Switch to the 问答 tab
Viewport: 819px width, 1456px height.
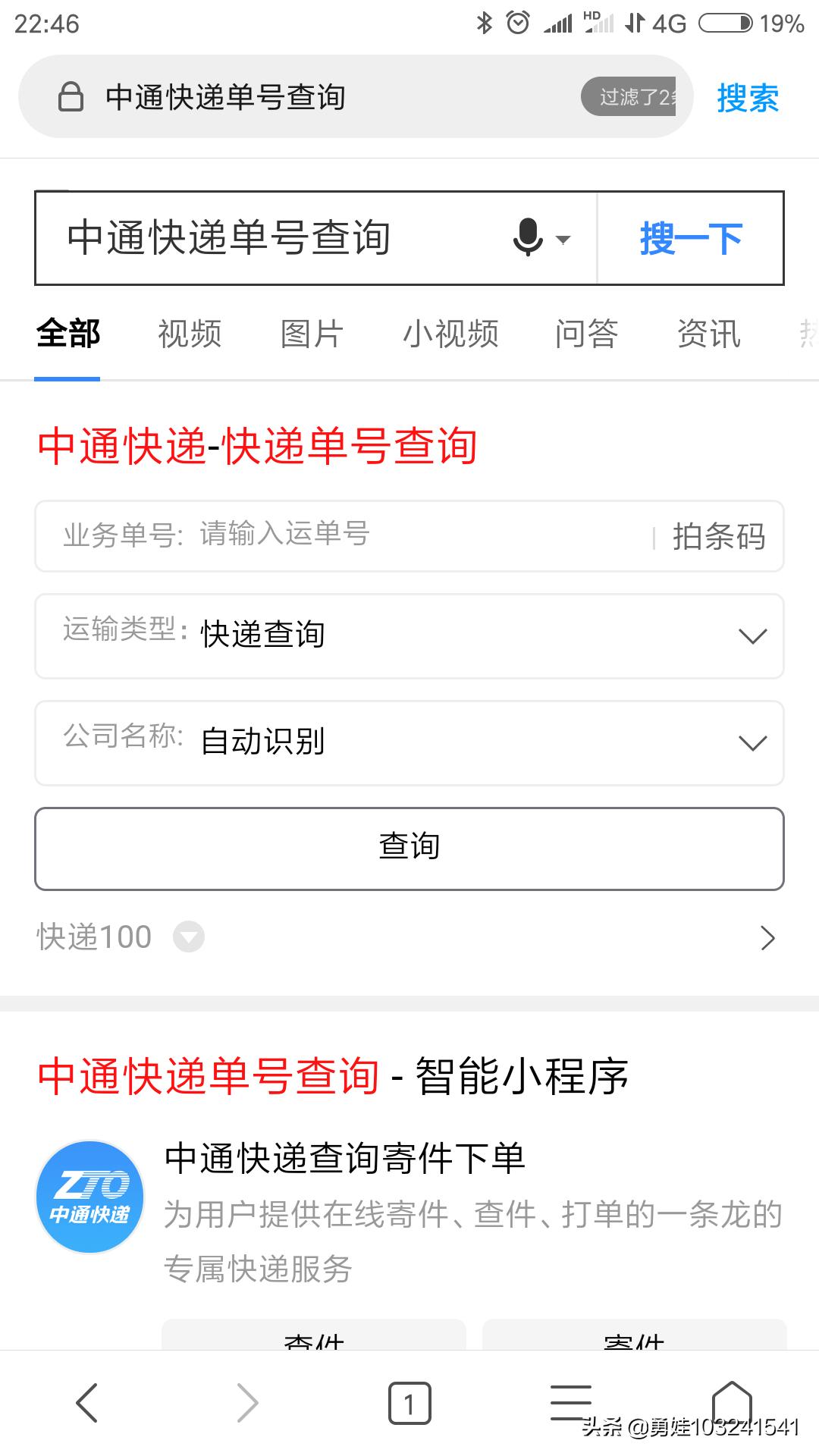588,334
